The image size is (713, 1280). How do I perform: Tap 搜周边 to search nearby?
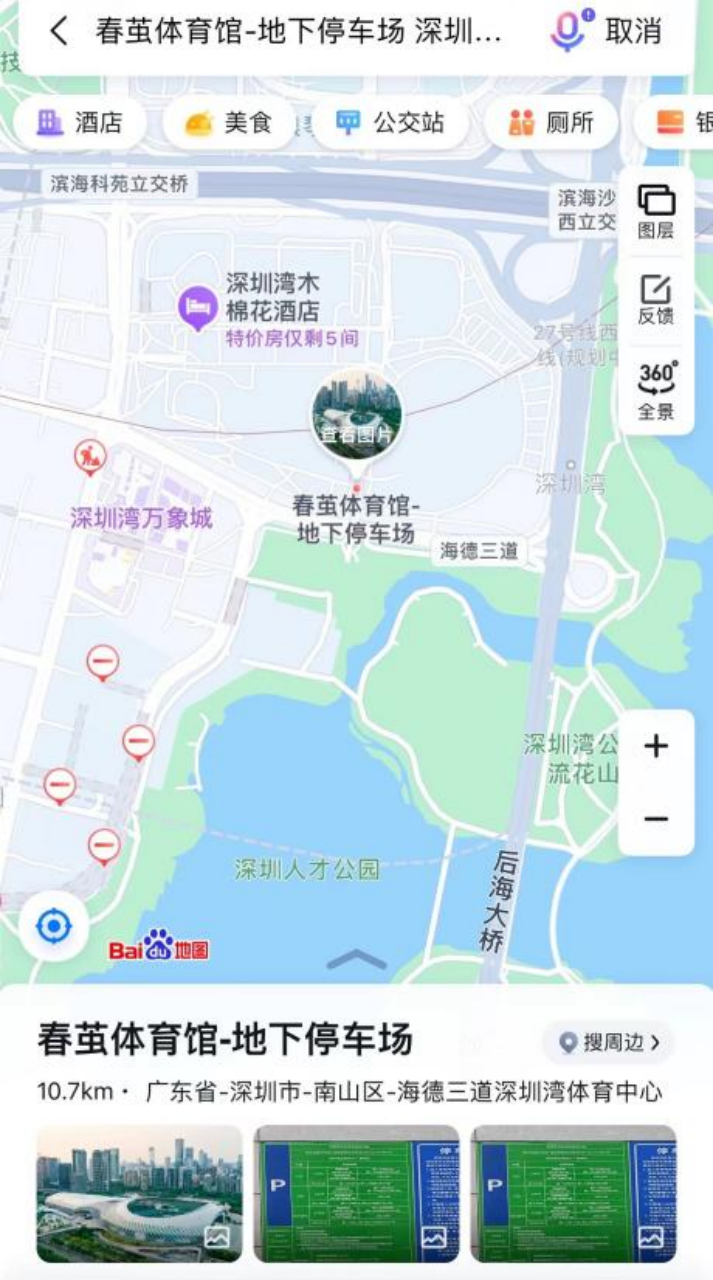(609, 1042)
